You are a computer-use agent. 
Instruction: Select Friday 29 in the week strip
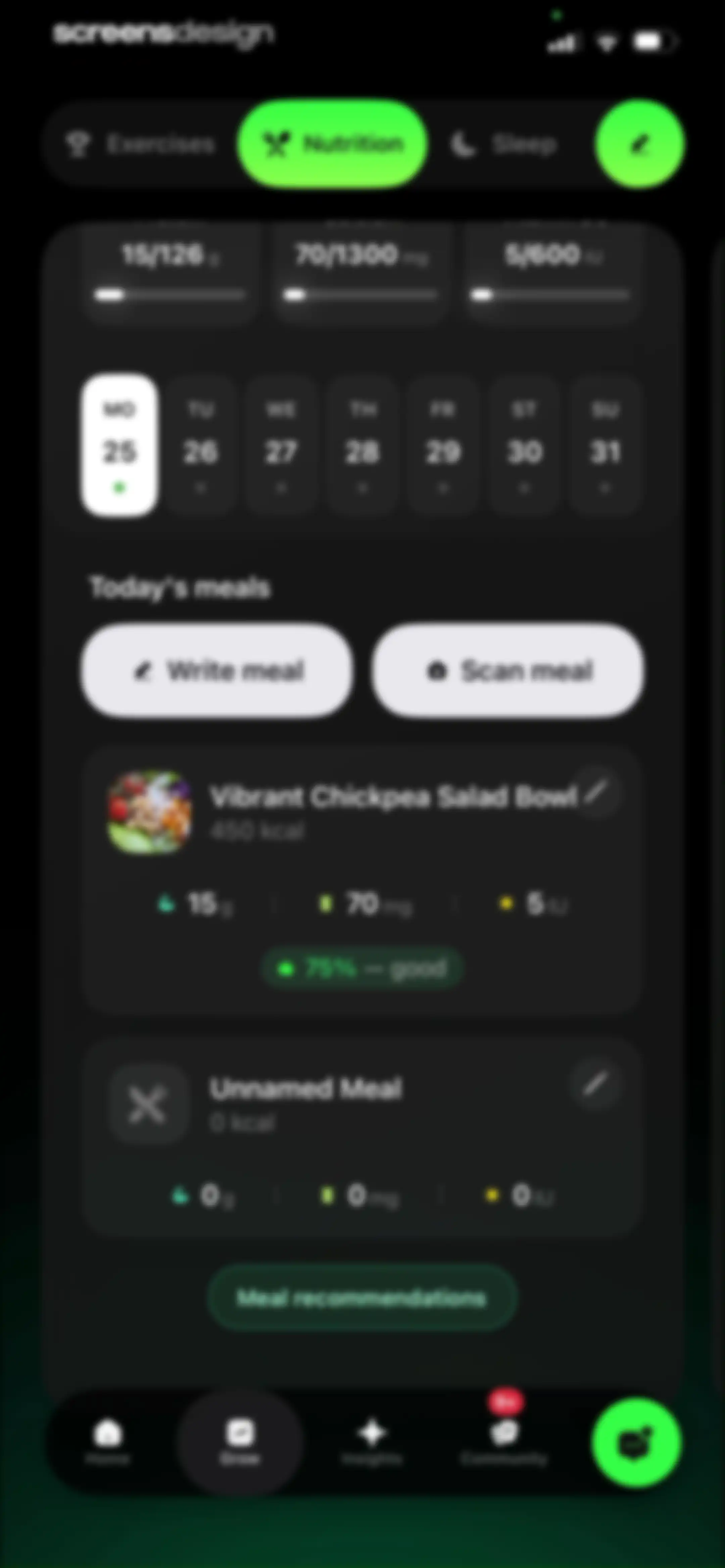442,446
